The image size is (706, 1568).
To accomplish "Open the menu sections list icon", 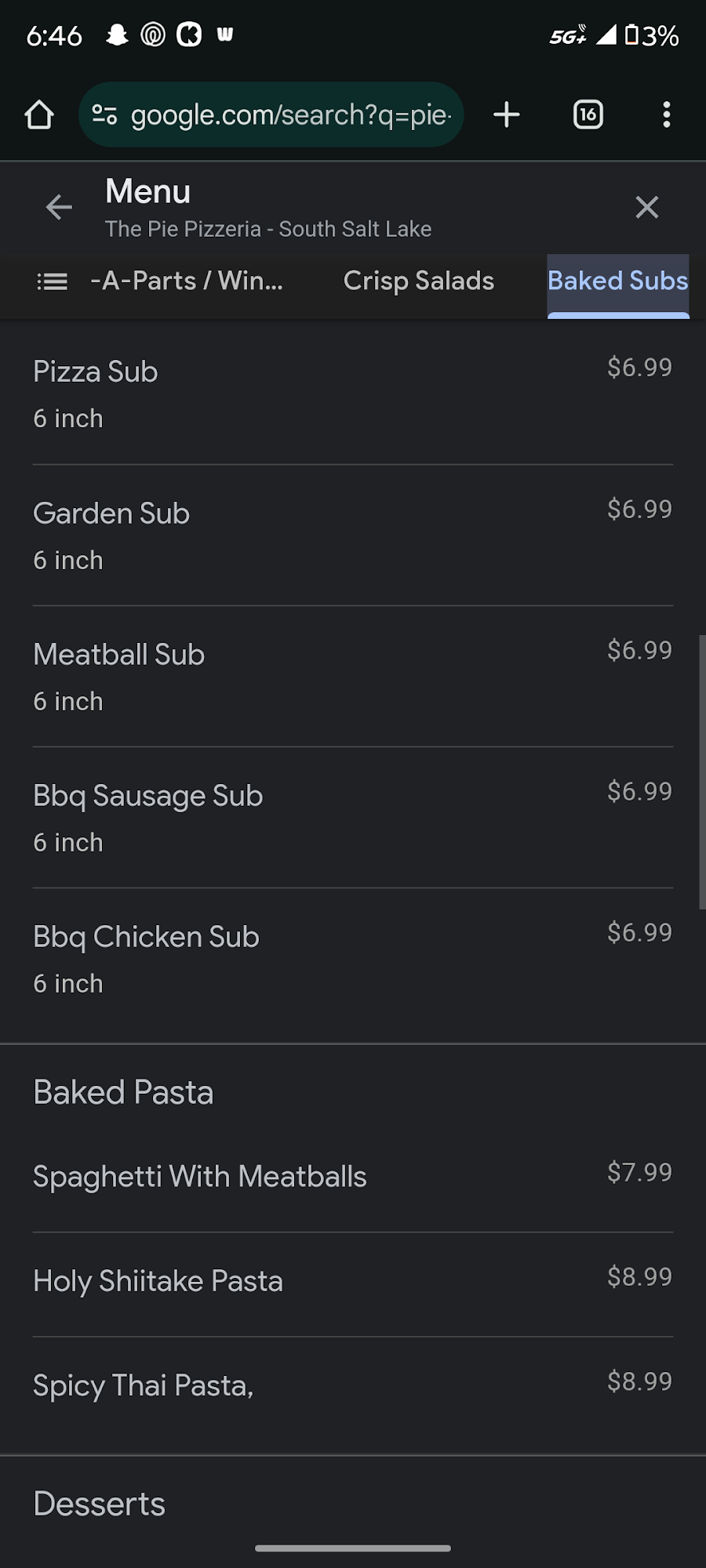I will click(53, 281).
